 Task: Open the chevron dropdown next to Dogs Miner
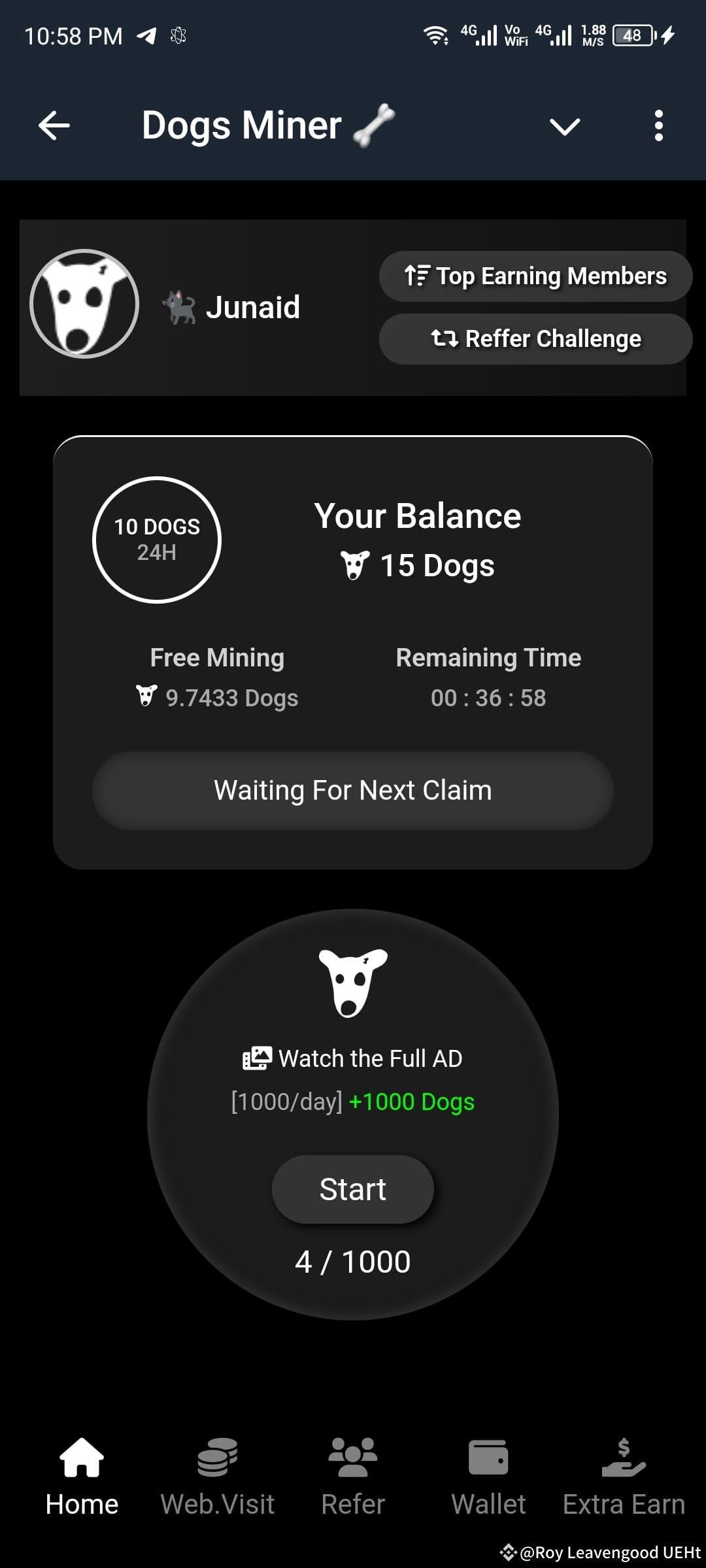click(565, 125)
